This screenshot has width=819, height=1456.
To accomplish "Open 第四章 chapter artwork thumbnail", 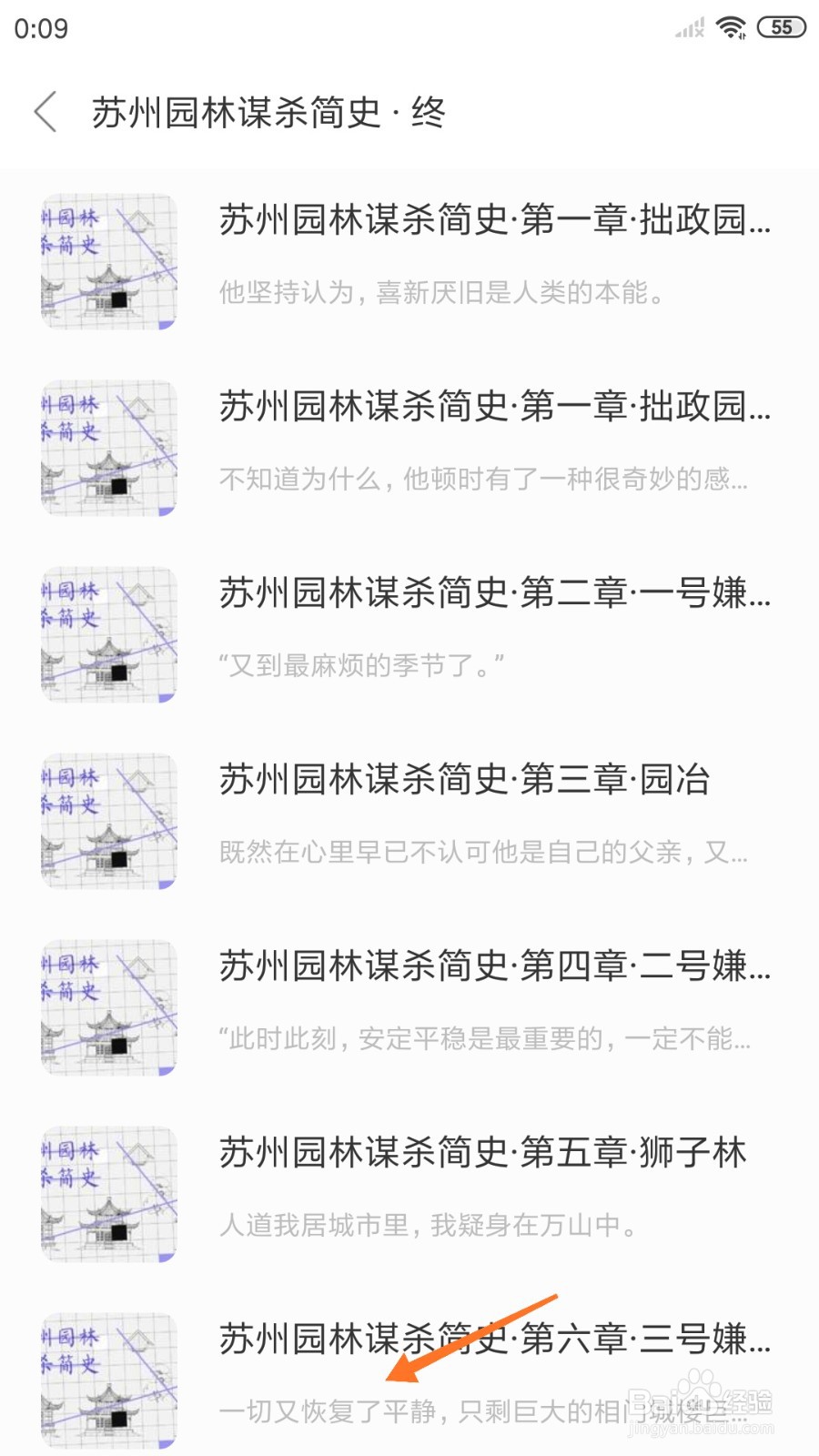I will point(107,1008).
